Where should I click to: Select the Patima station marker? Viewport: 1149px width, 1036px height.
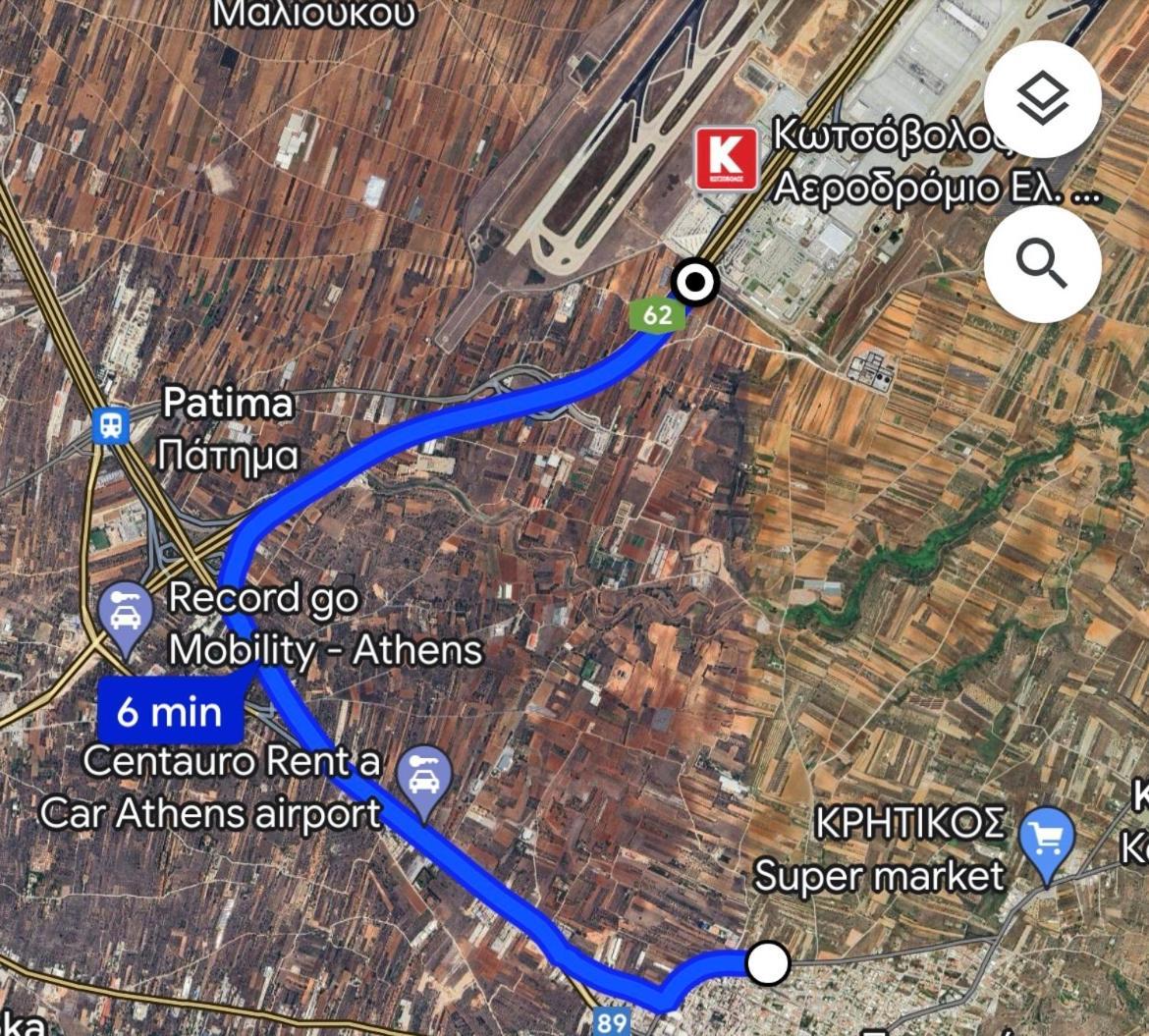pyautogui.click(x=112, y=426)
